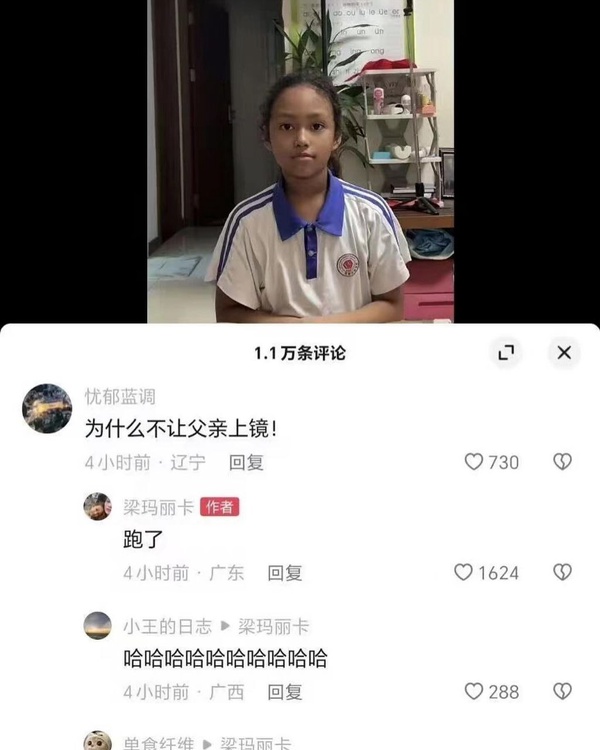Close the comments panel
600x750 pixels.
point(564,352)
